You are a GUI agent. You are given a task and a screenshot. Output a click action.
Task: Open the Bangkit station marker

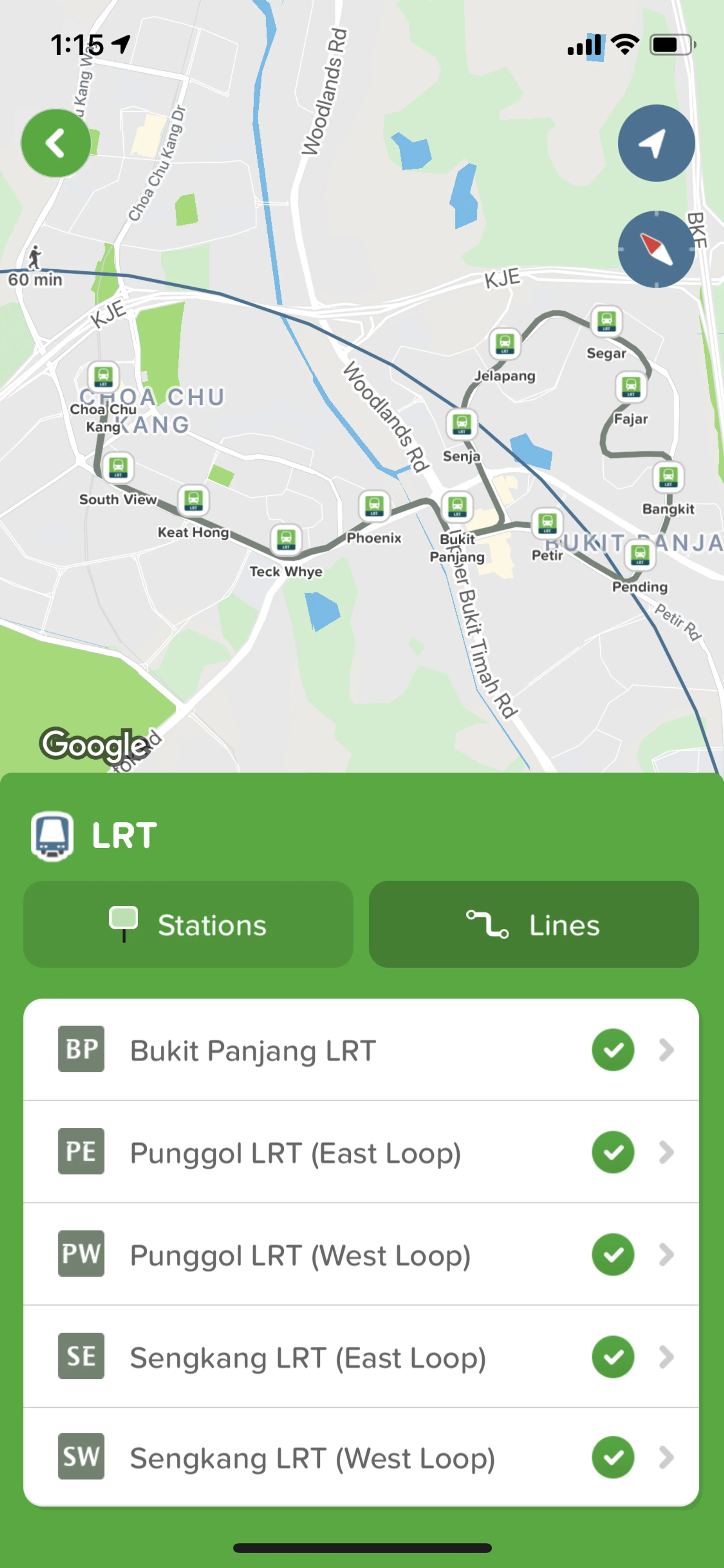pos(668,477)
